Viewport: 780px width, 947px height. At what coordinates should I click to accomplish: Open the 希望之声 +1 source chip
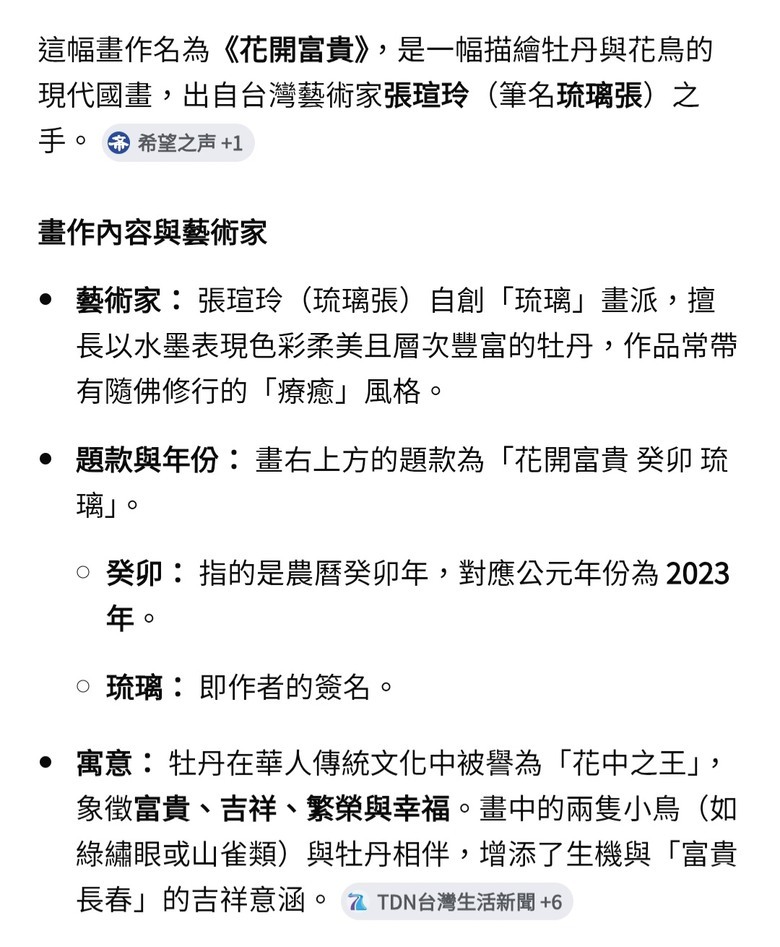click(178, 143)
